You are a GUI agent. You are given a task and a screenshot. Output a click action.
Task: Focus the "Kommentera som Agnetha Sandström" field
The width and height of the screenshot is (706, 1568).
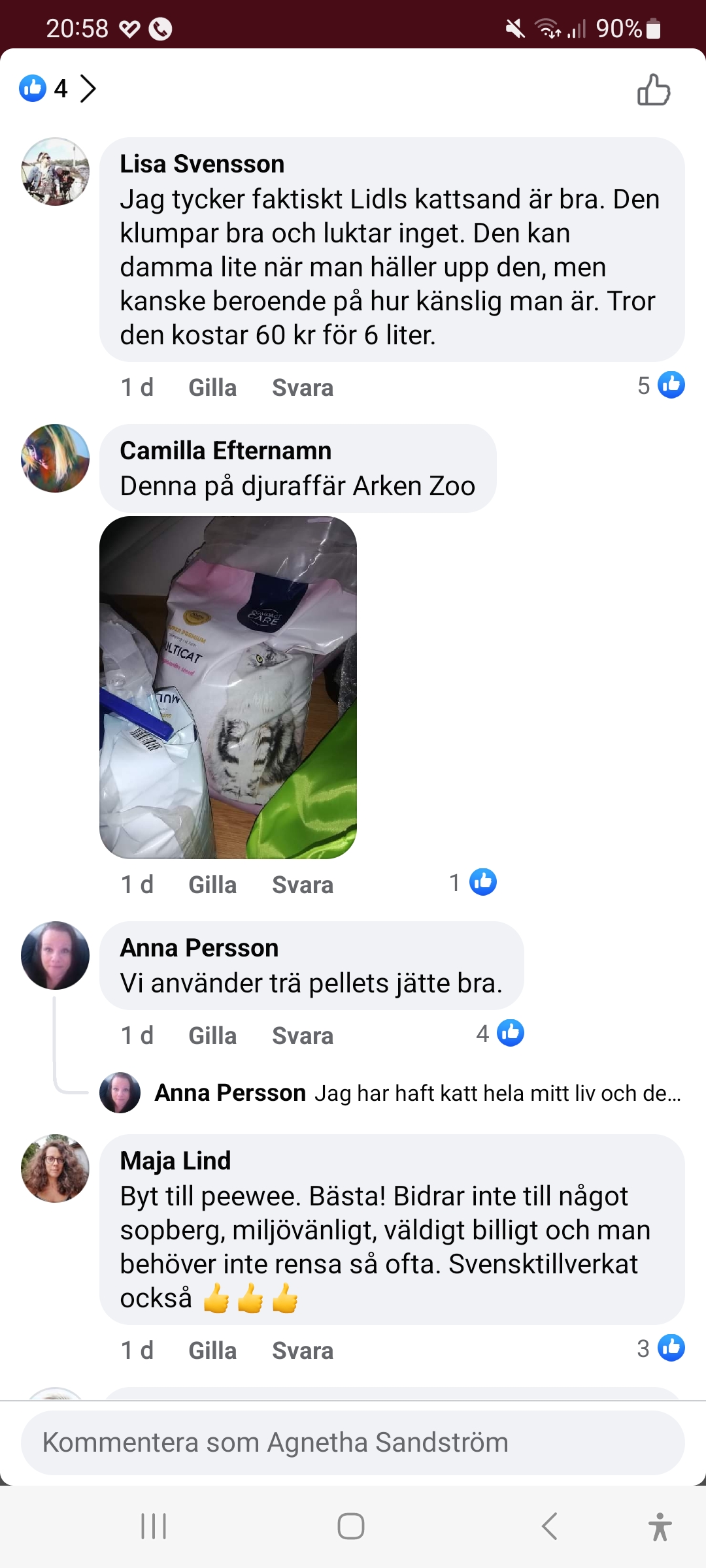[x=353, y=1442]
